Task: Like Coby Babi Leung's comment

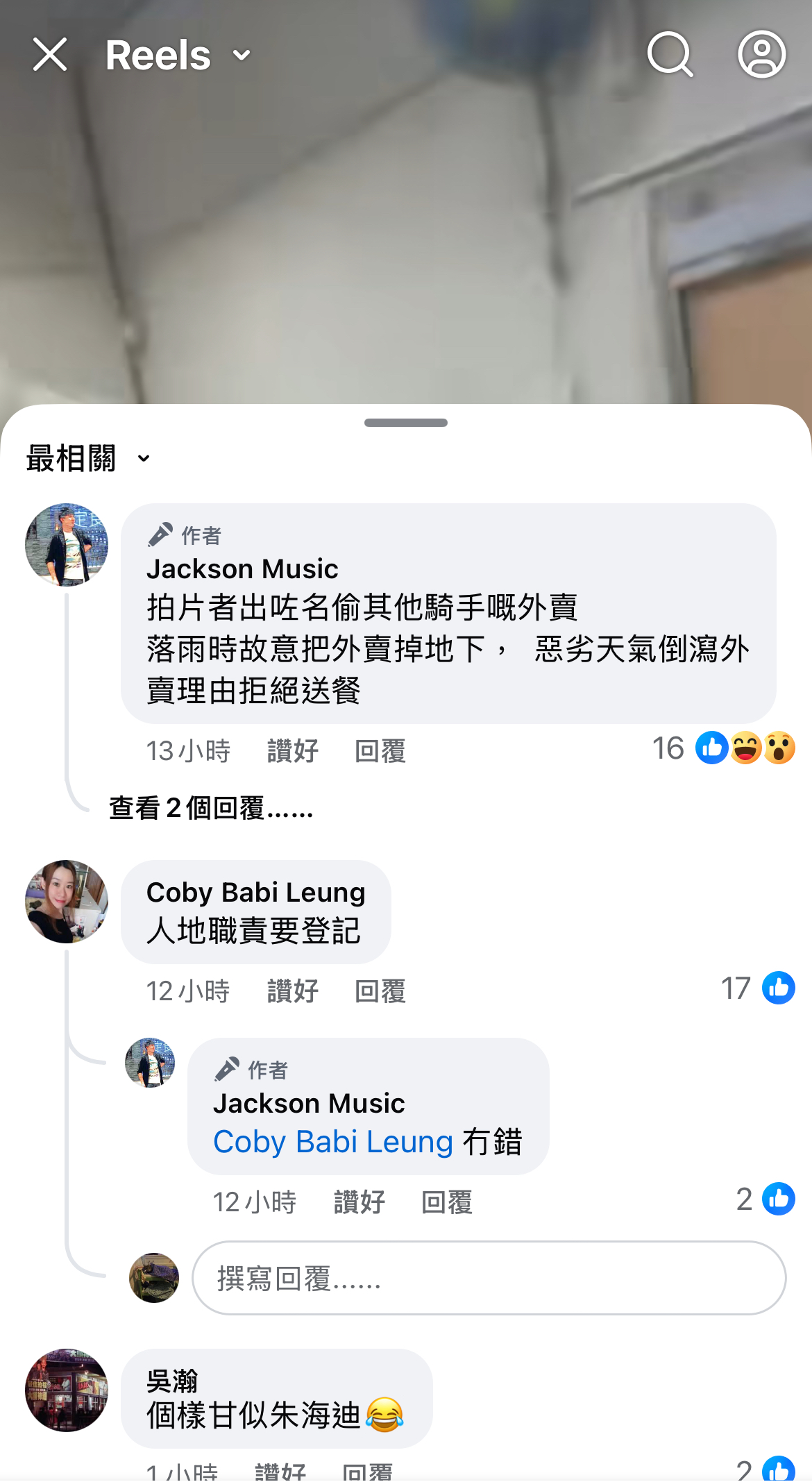Action: 292,991
